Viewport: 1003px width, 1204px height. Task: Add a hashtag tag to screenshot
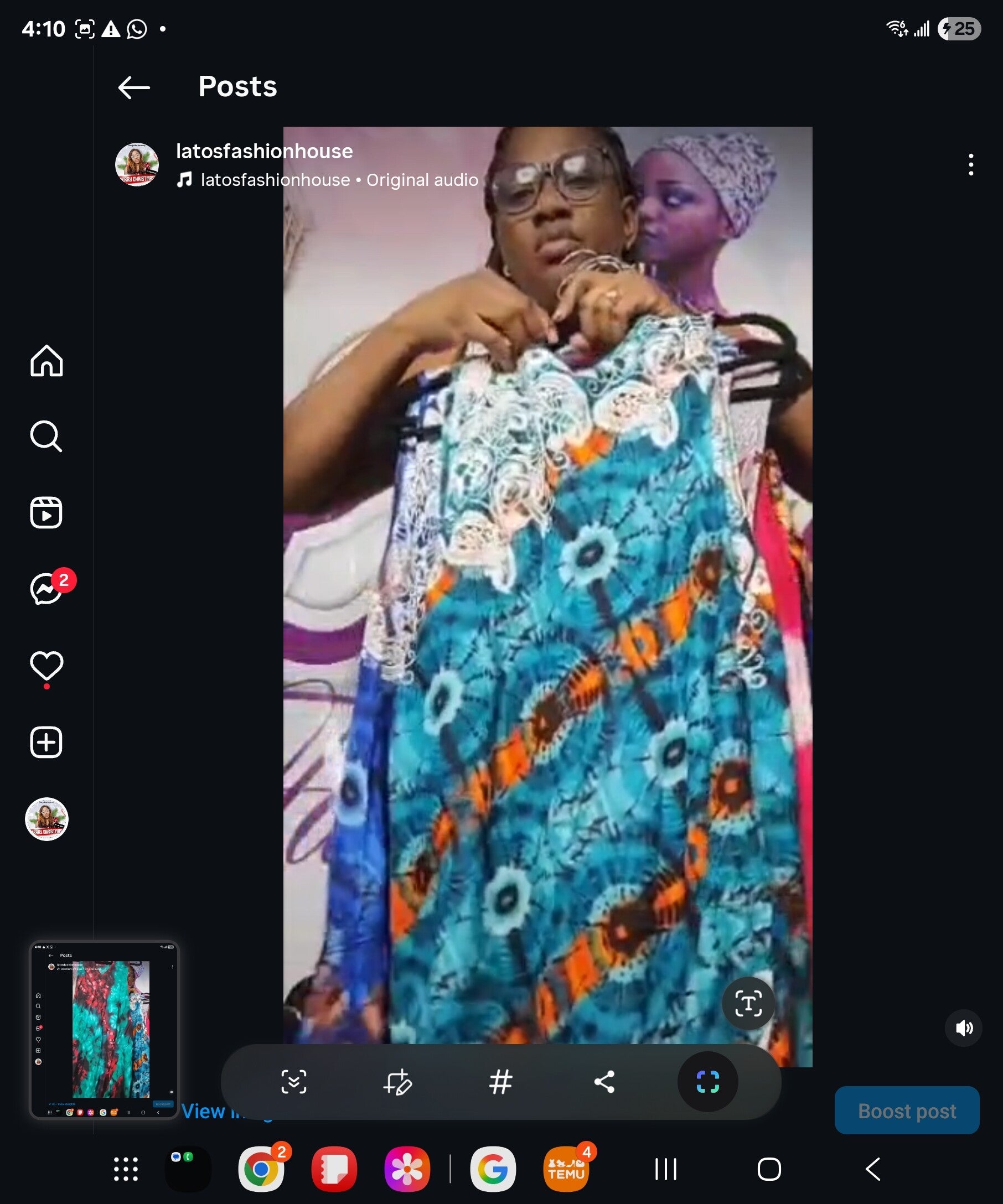500,1082
